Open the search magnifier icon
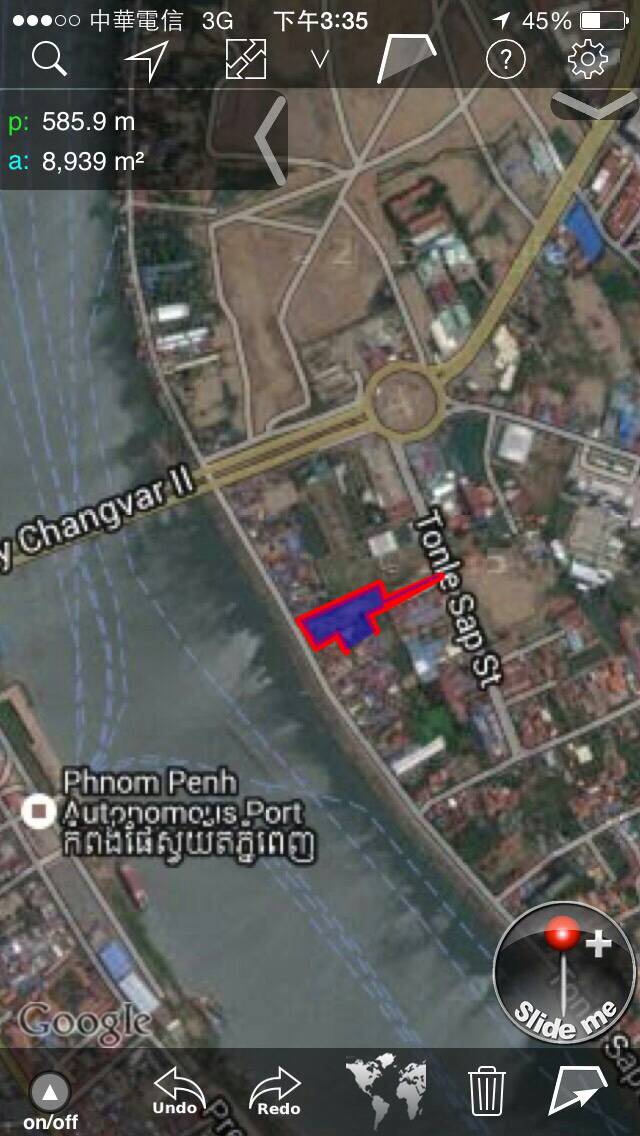 [x=49, y=59]
